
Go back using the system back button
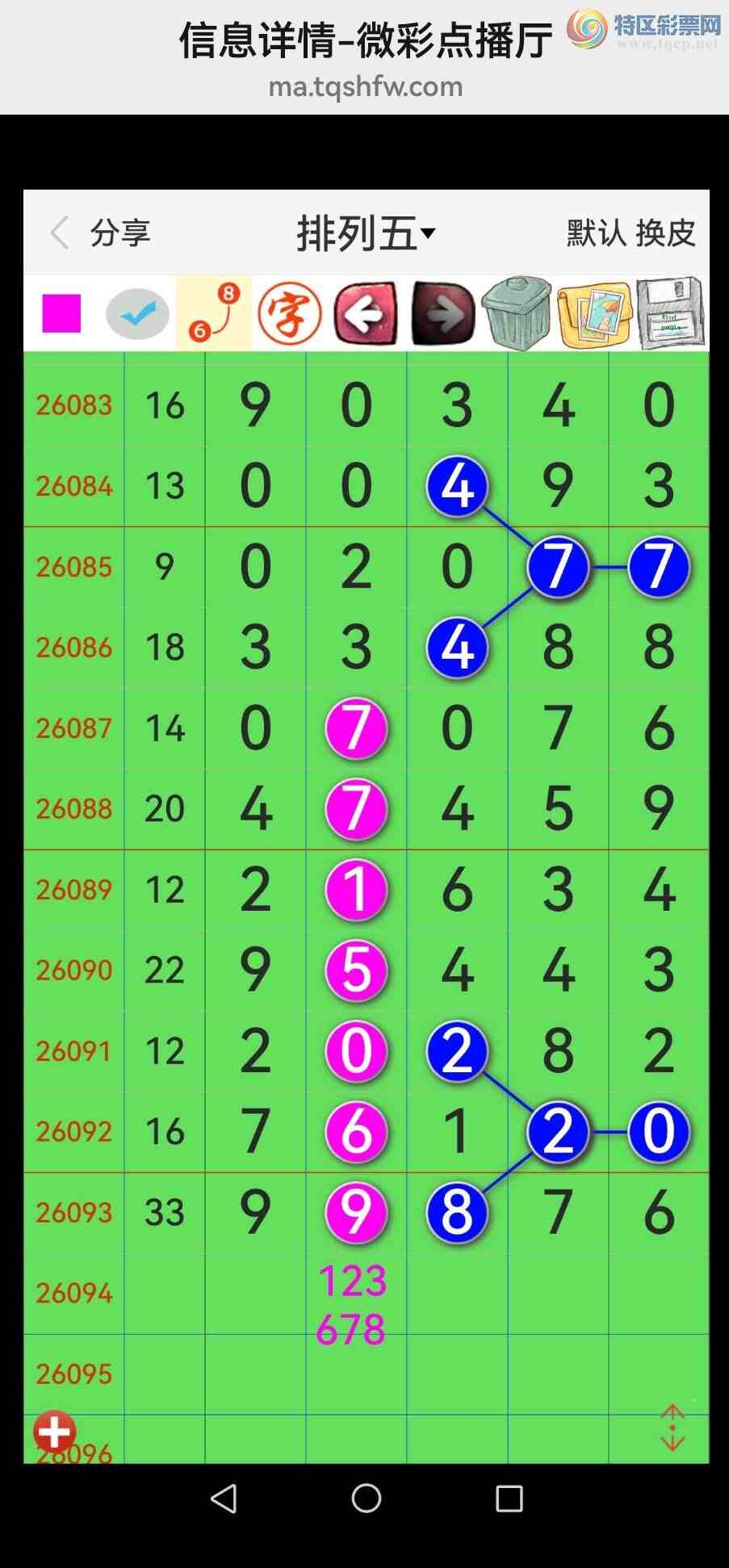coord(224,1499)
